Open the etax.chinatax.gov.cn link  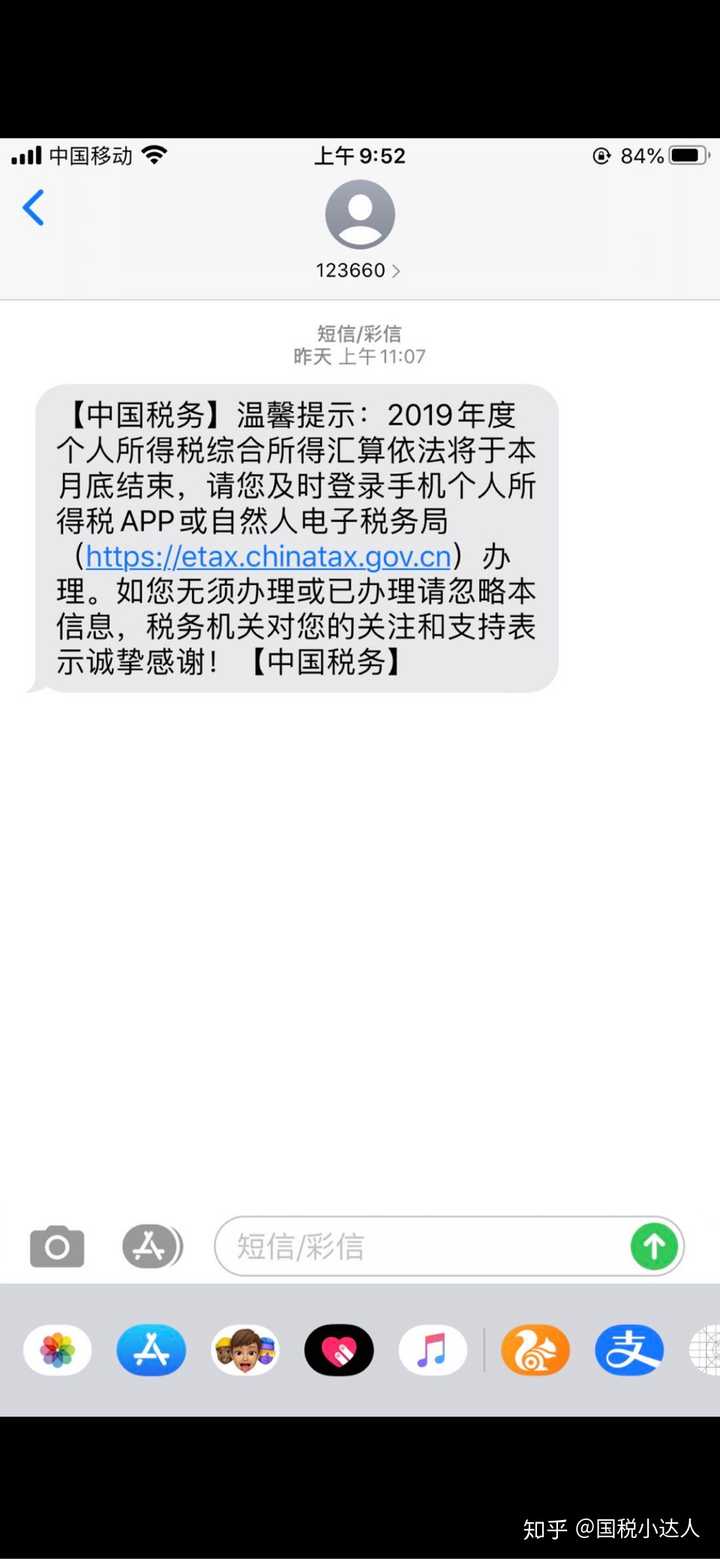[268, 555]
